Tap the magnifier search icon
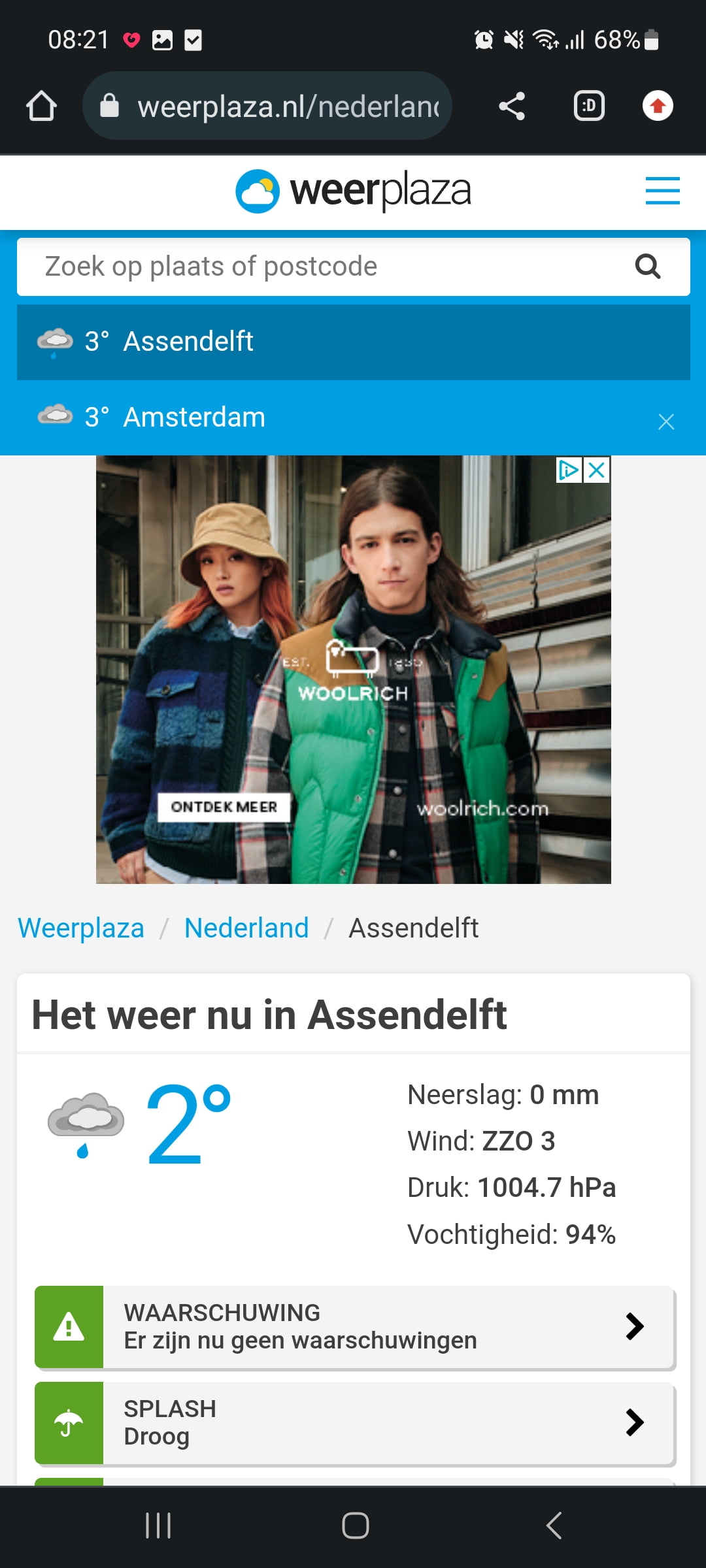This screenshot has width=706, height=1568. click(648, 267)
